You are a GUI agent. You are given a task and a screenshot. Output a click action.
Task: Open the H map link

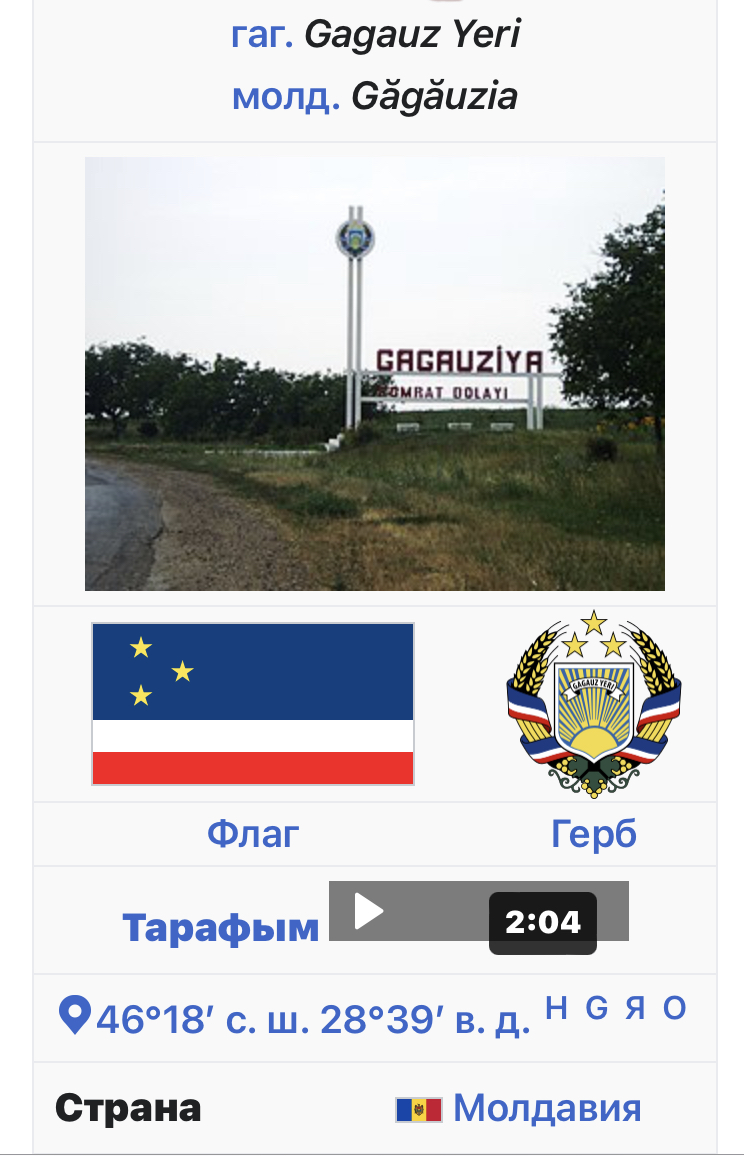coord(556,1008)
